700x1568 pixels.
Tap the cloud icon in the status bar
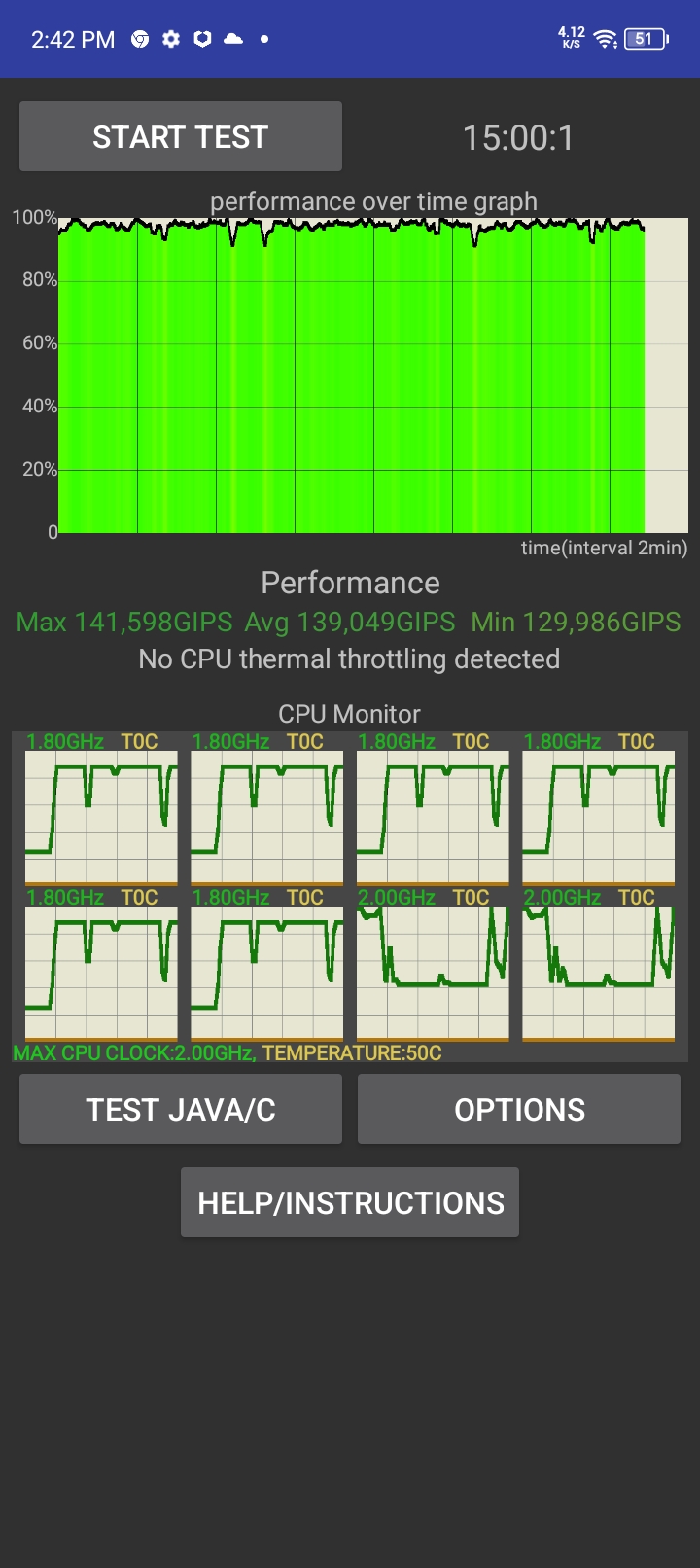coord(232,39)
